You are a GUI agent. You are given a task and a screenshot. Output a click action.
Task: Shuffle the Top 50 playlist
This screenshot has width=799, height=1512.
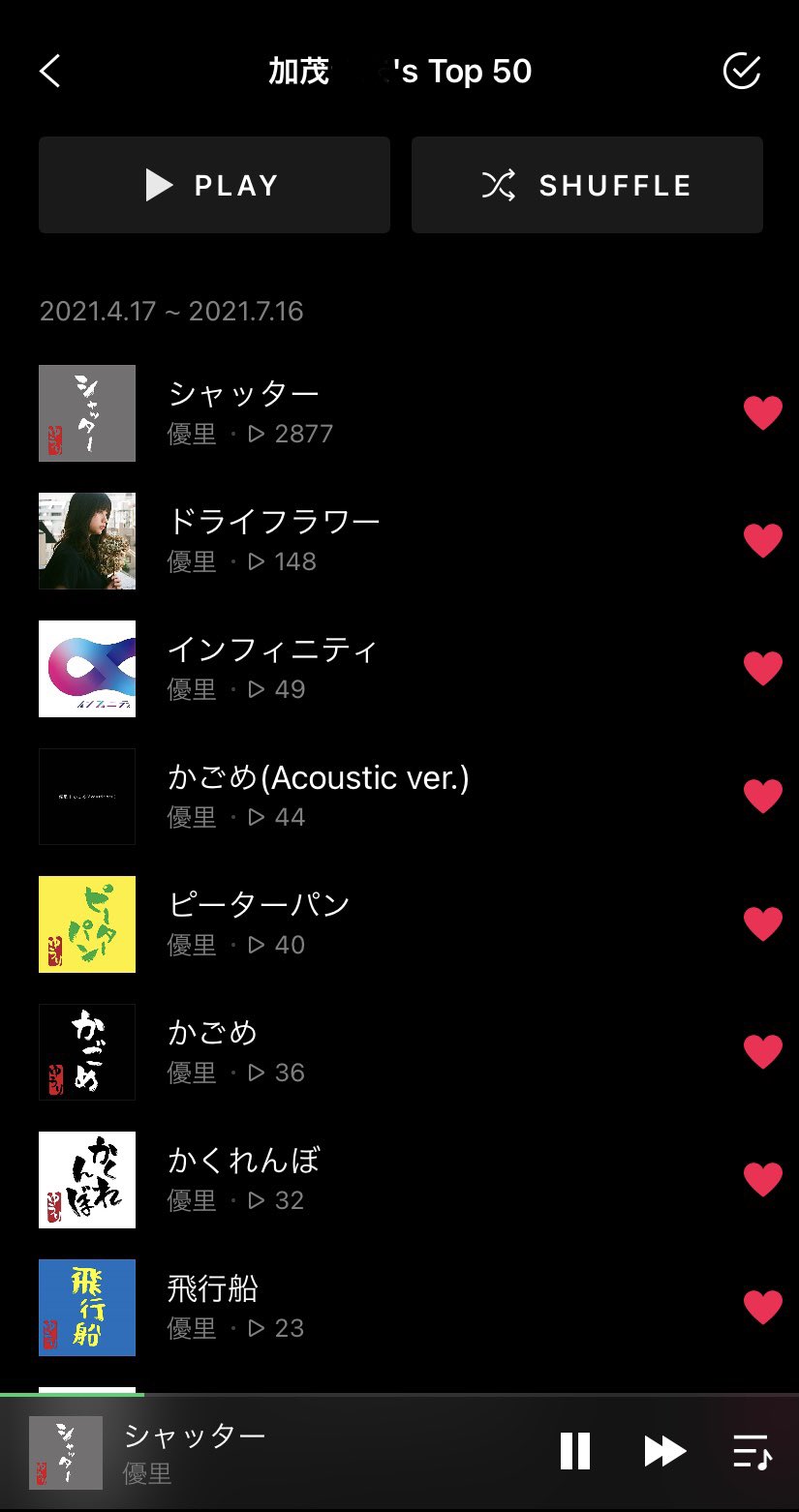587,185
